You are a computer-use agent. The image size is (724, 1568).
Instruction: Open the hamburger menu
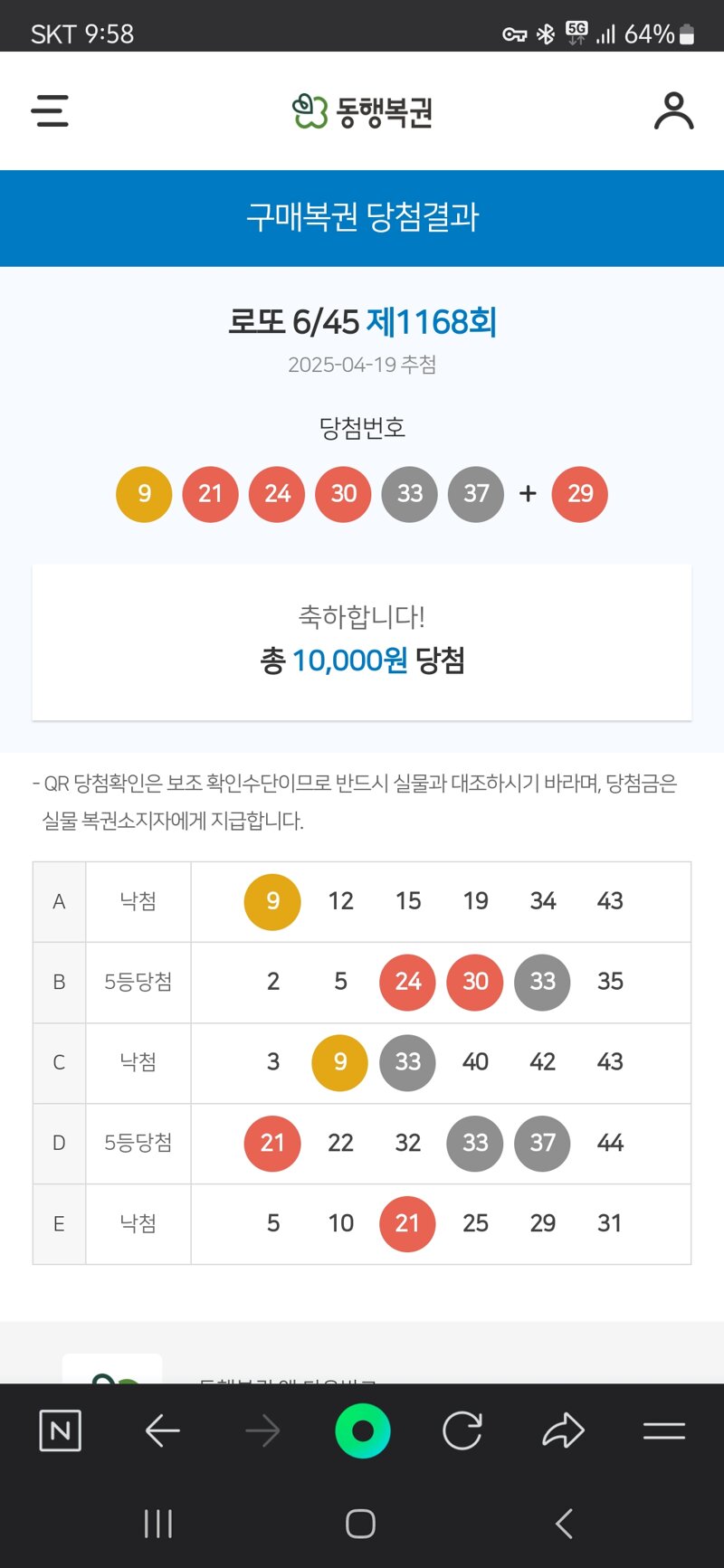point(50,111)
